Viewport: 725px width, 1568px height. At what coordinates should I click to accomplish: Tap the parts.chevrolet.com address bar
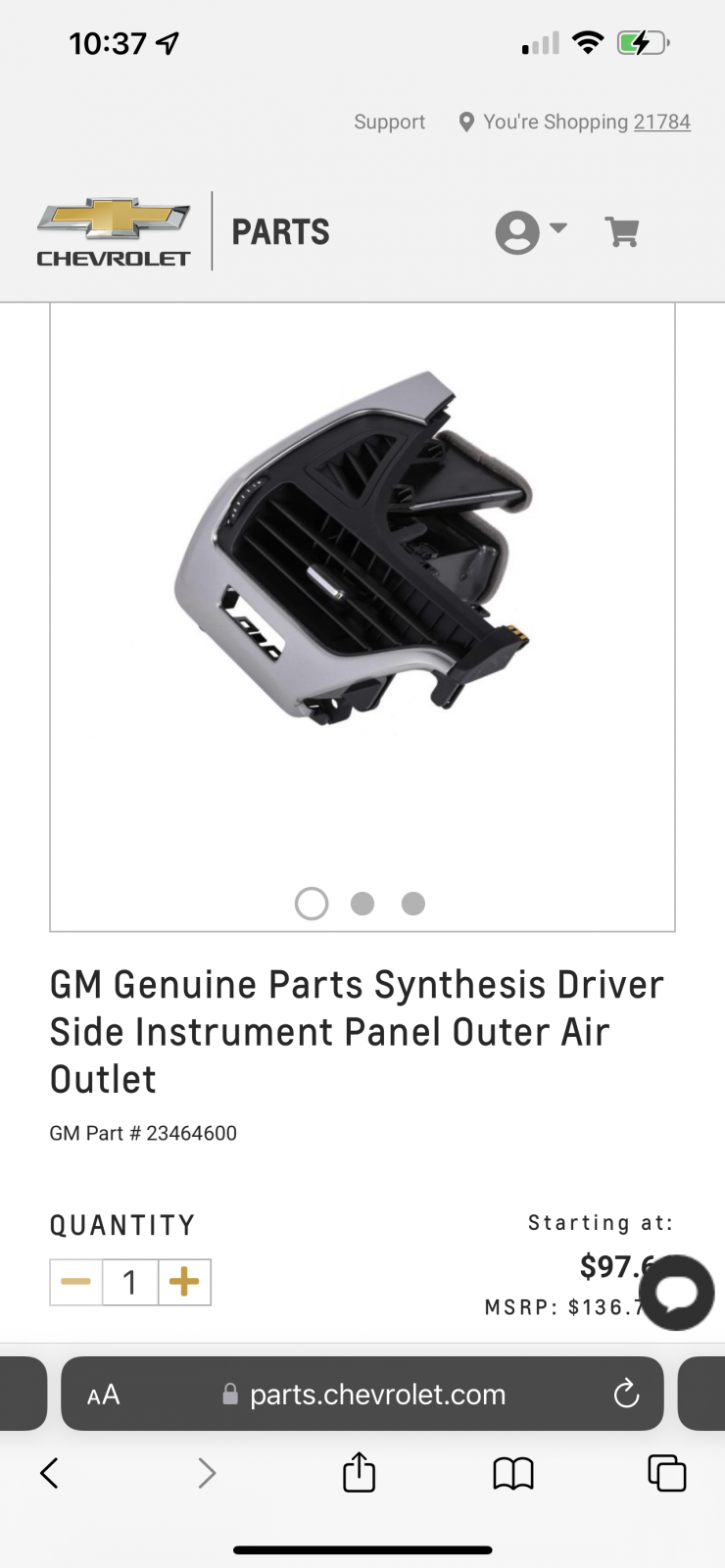[x=362, y=1394]
